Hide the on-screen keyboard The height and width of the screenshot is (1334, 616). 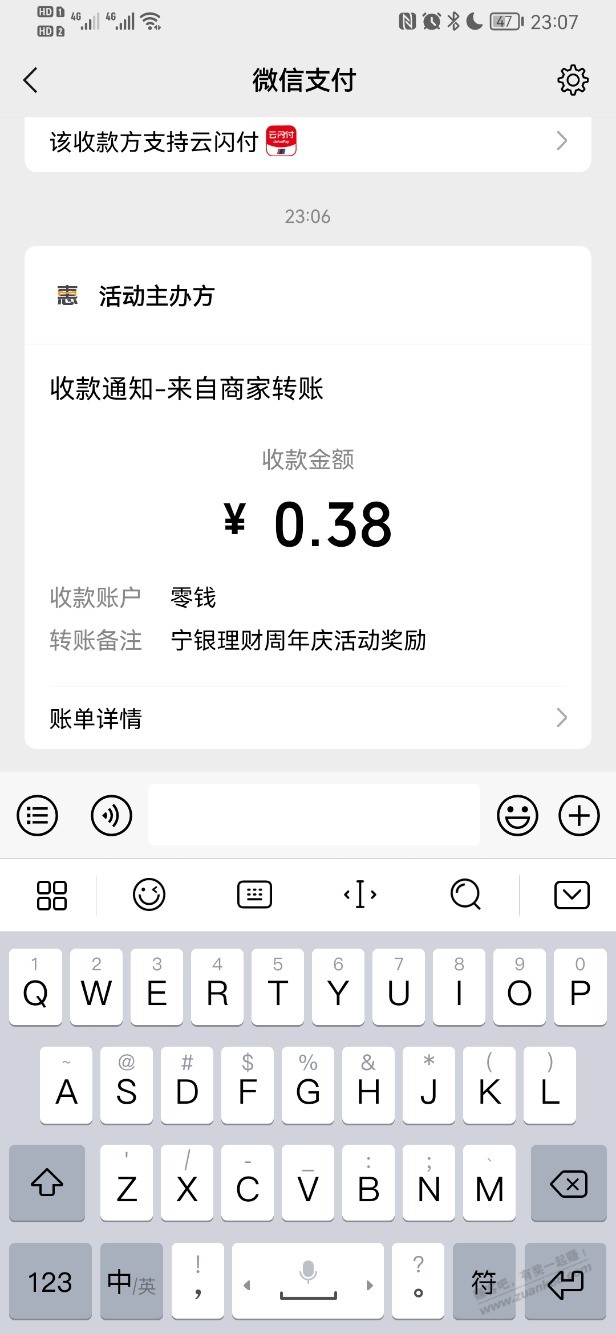(571, 895)
